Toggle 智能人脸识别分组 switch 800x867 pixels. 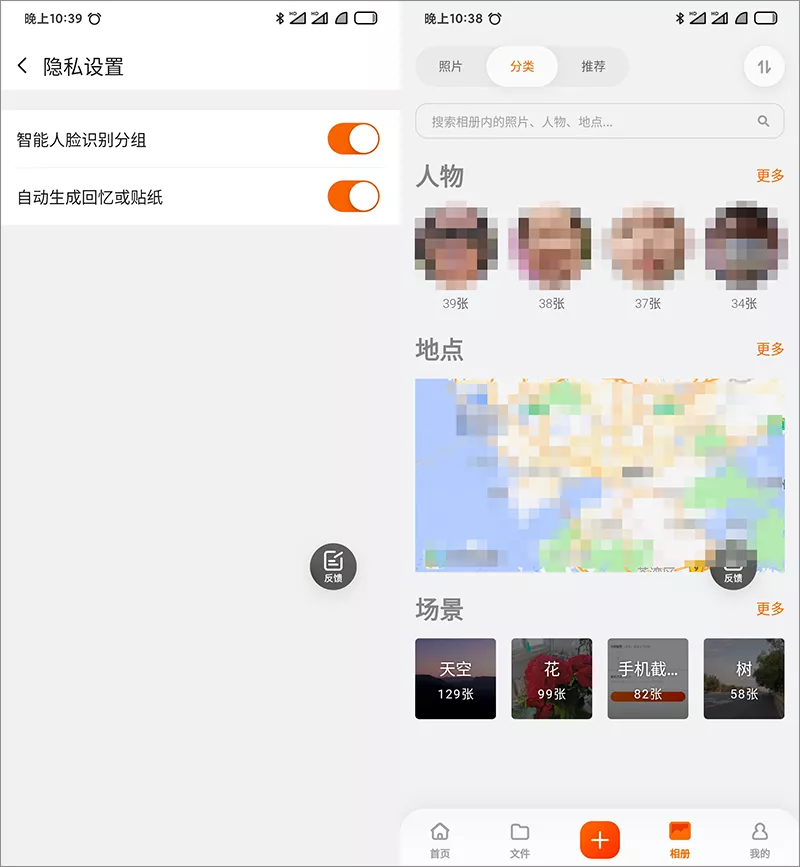(x=353, y=139)
